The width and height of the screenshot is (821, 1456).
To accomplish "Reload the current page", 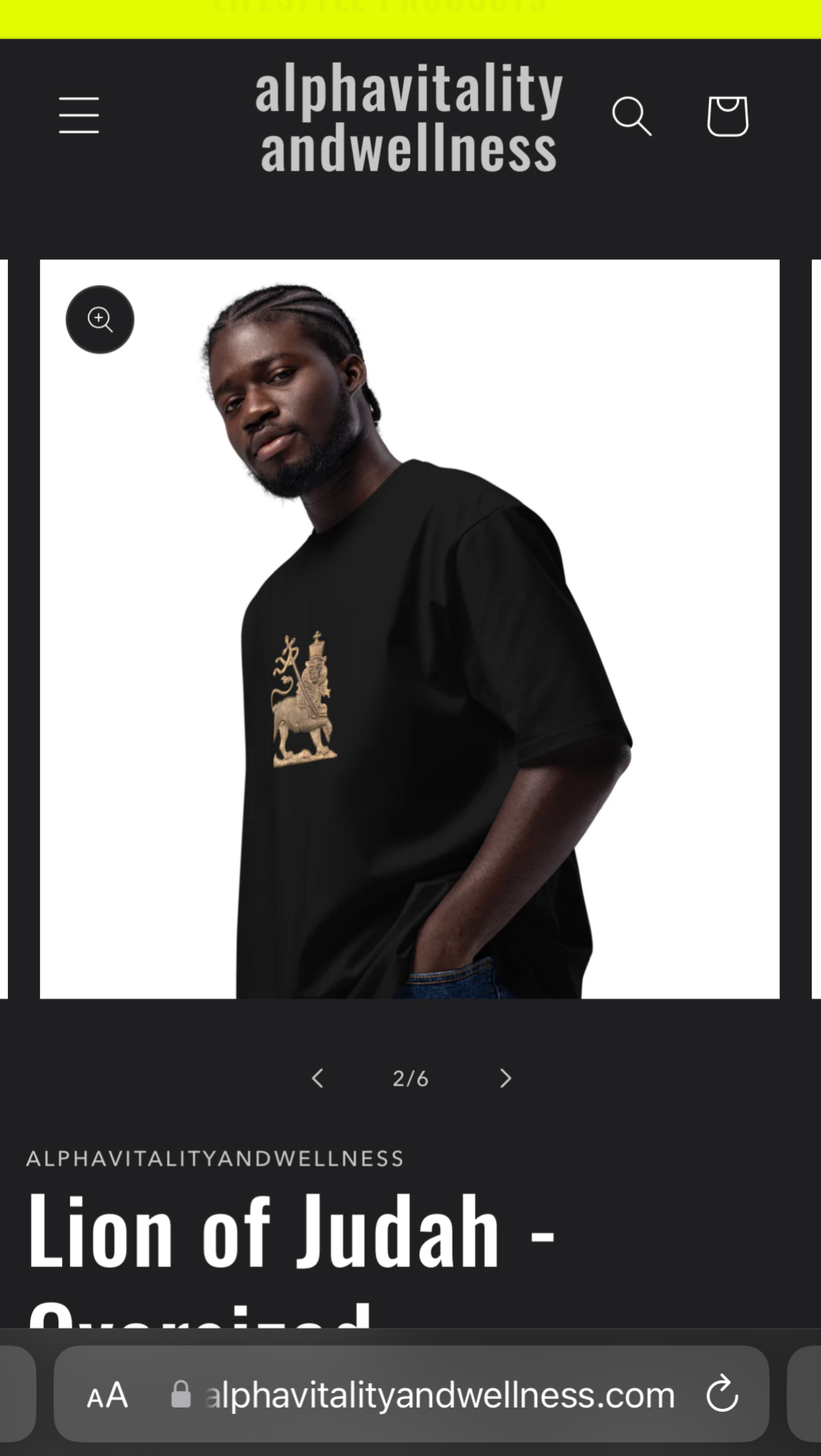I will (x=722, y=1394).
